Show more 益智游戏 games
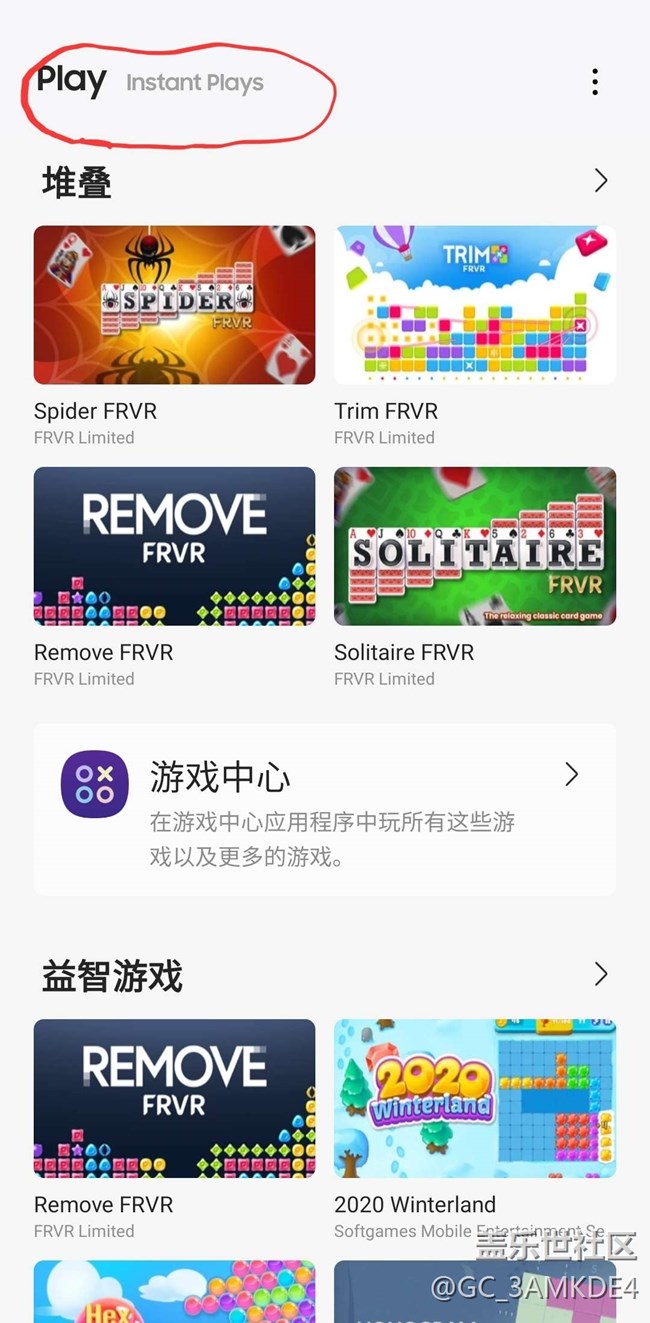Screen dimensions: 650x1323 tap(600, 974)
